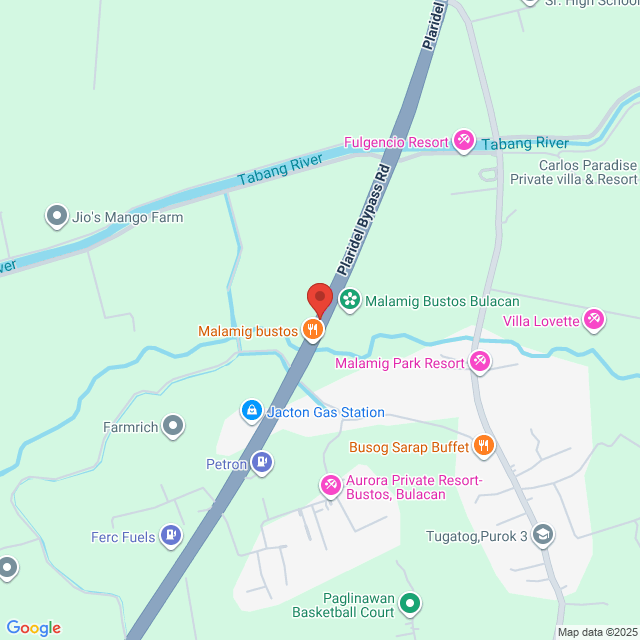Select Malamig Bustos Bulacan place marker
640x640 pixels.
(349, 299)
